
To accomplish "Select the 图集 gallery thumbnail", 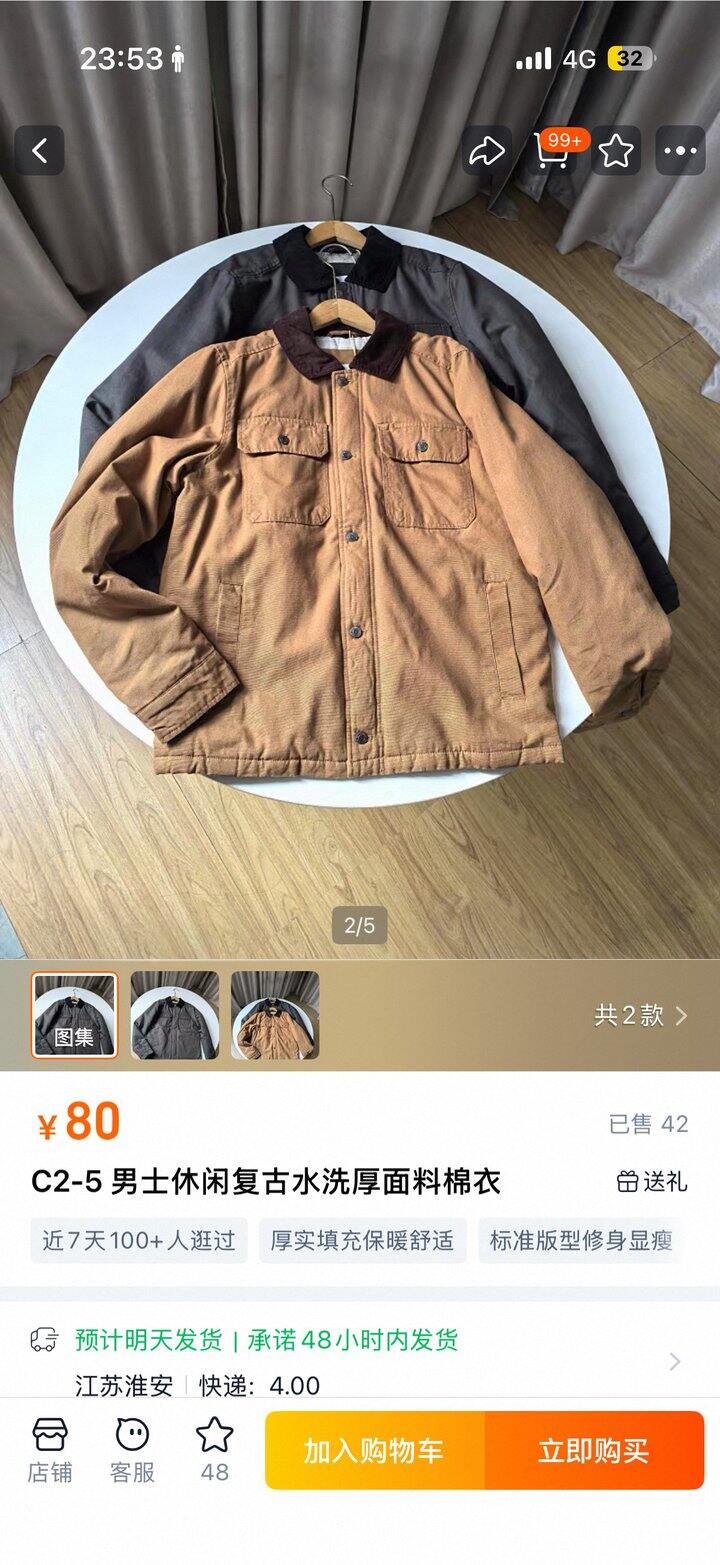I will 75,1015.
